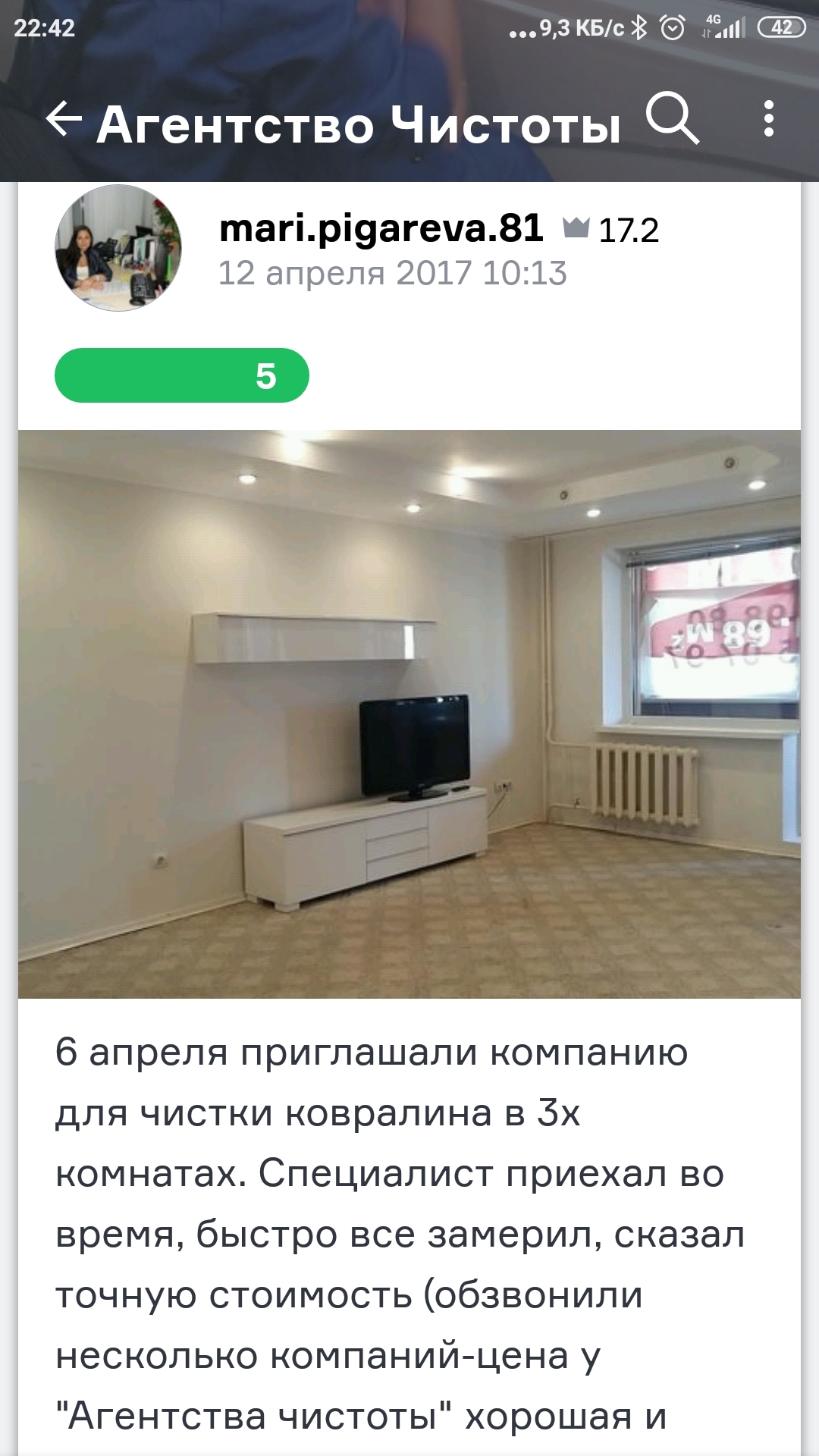Open mari.pigareva.81 profile avatar
The width and height of the screenshot is (819, 1456).
[118, 247]
